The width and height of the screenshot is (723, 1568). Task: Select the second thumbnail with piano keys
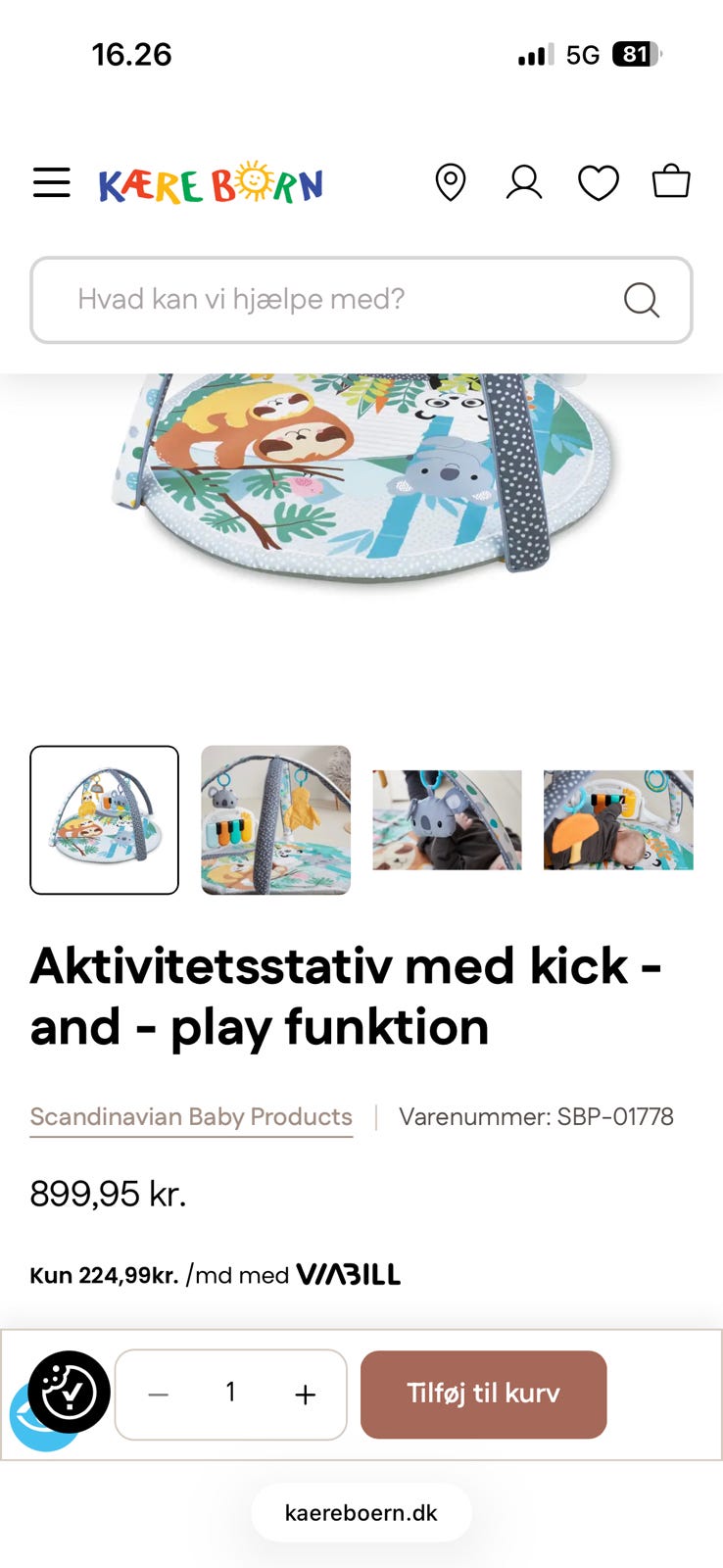[276, 820]
